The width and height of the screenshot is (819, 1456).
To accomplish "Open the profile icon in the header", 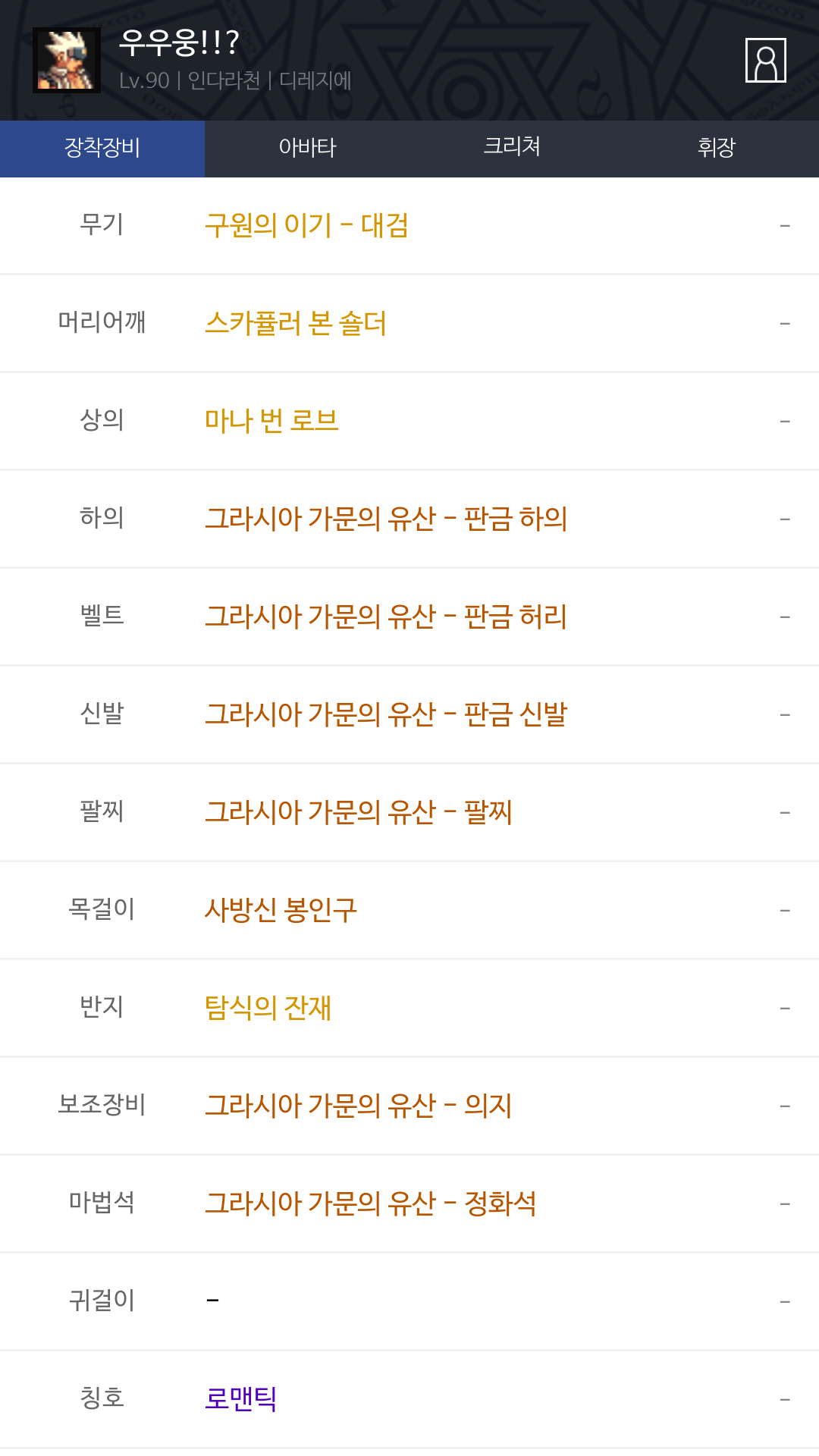I will [765, 60].
